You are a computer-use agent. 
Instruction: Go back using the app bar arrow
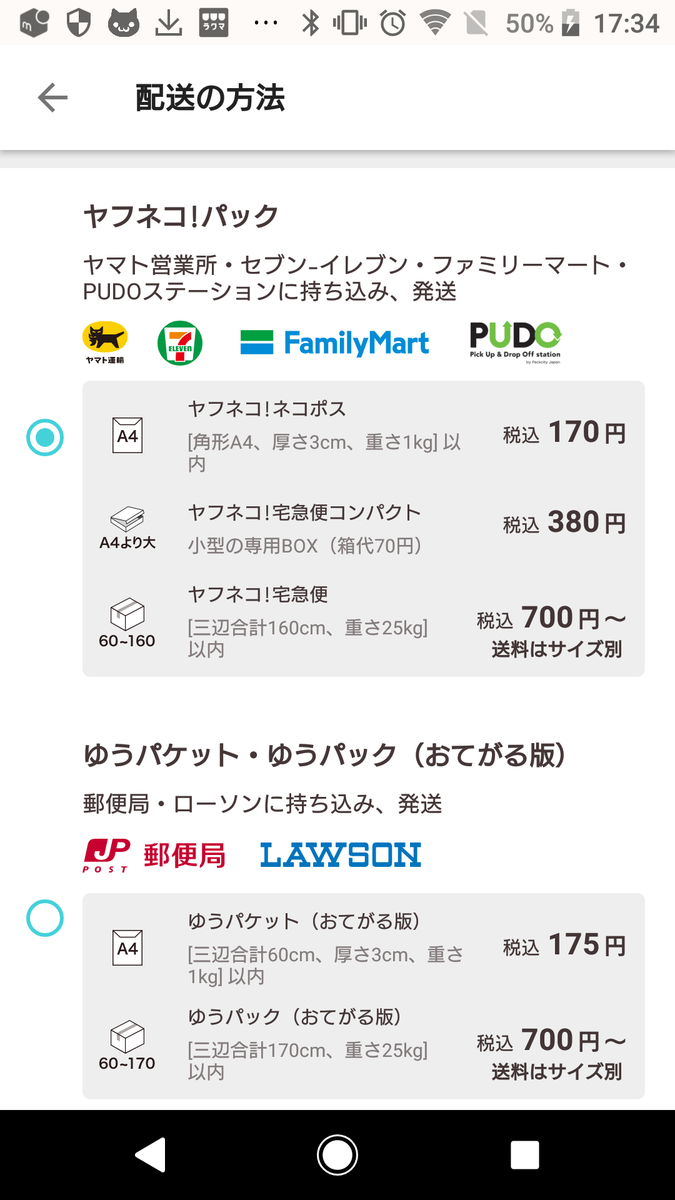52,97
